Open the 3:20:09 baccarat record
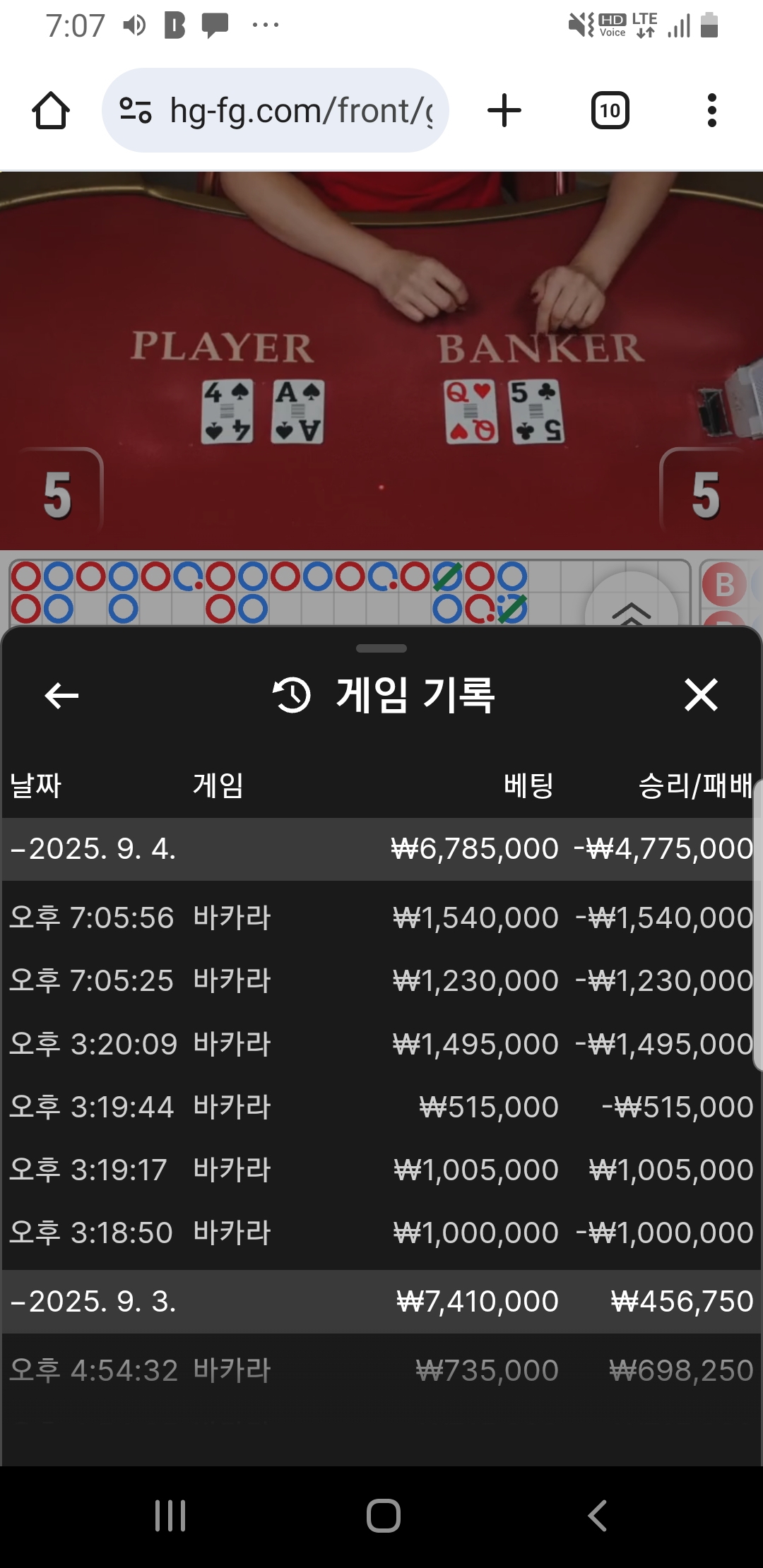The image size is (763, 1568). (381, 1044)
